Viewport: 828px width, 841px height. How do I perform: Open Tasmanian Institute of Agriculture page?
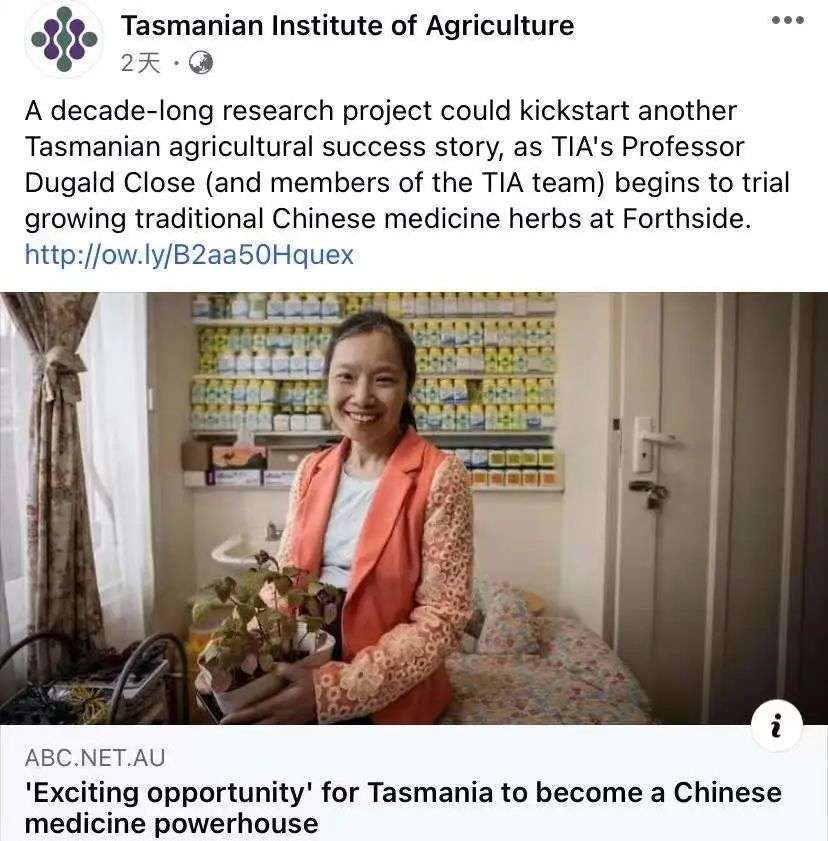(347, 26)
